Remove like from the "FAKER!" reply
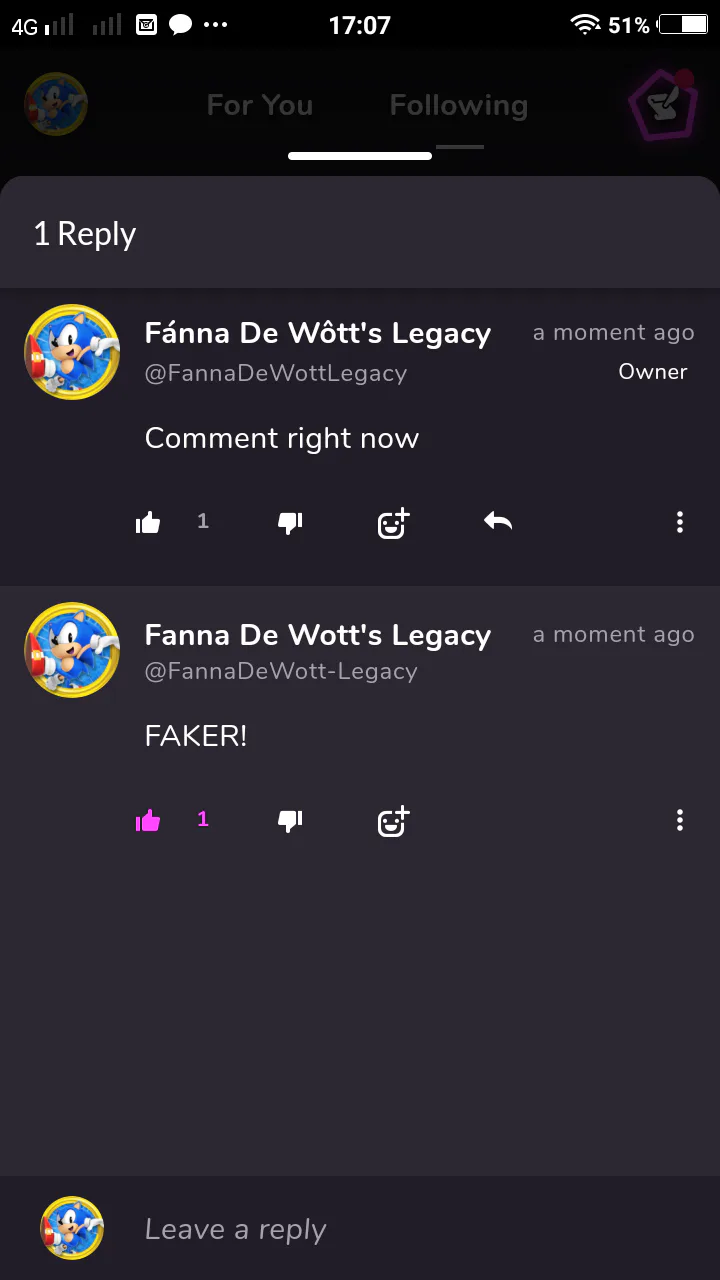Image resolution: width=720 pixels, height=1280 pixels. point(148,821)
